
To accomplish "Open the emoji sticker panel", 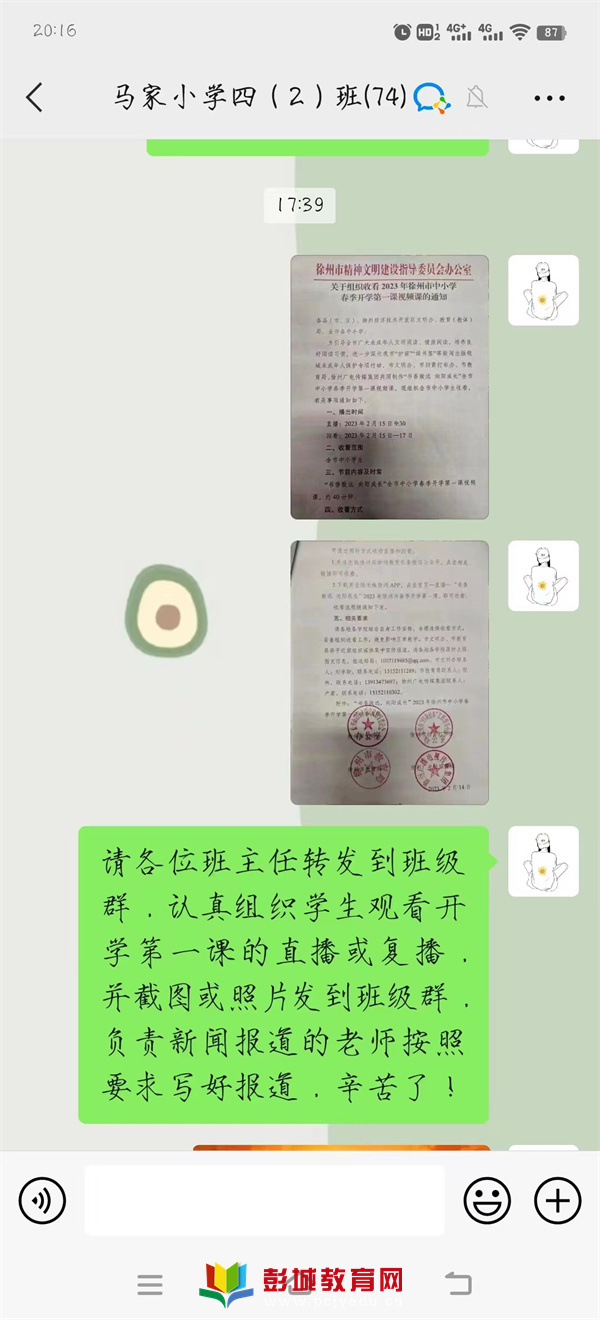I will pos(487,1200).
